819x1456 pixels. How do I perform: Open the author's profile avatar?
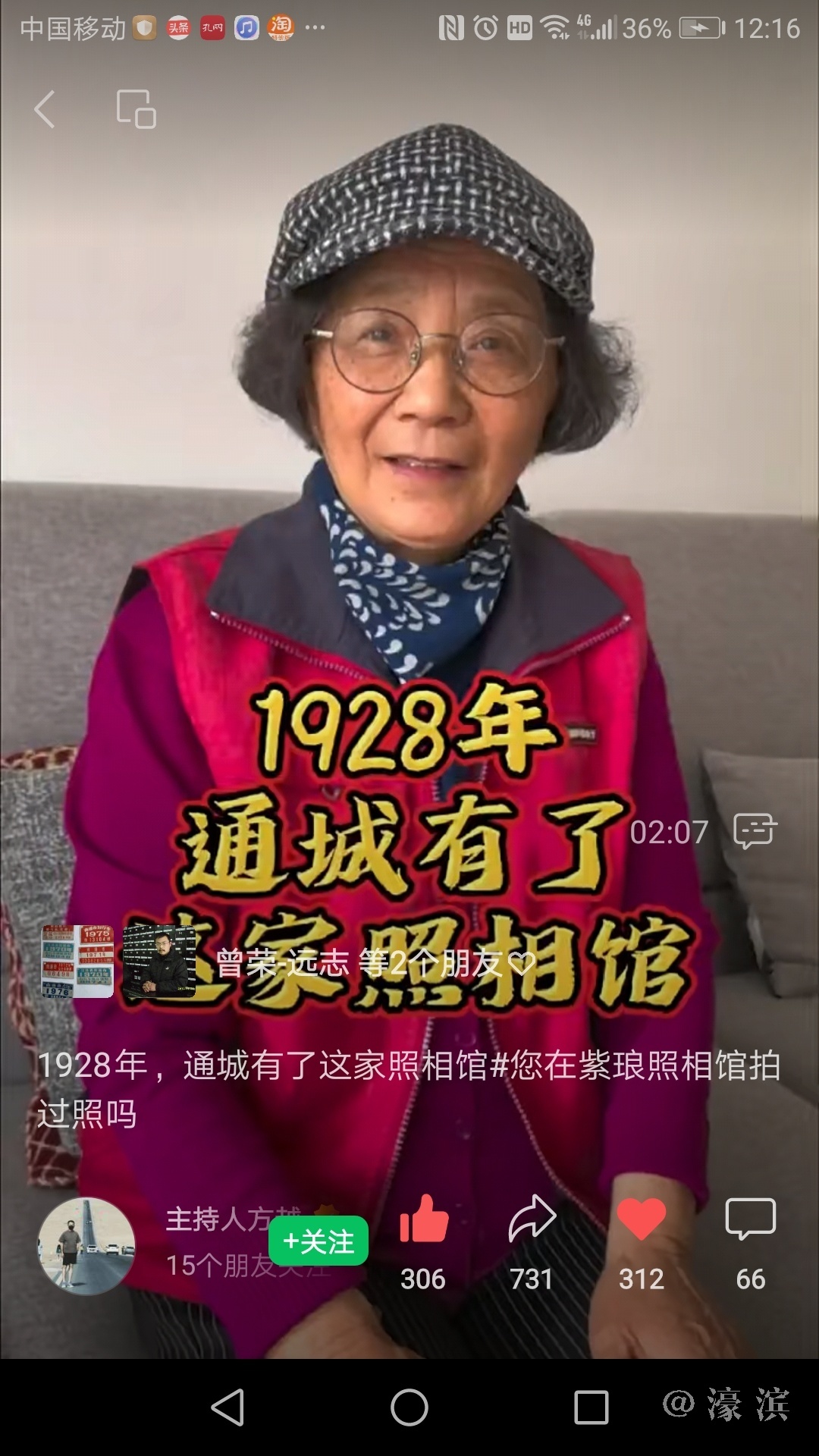click(86, 1246)
